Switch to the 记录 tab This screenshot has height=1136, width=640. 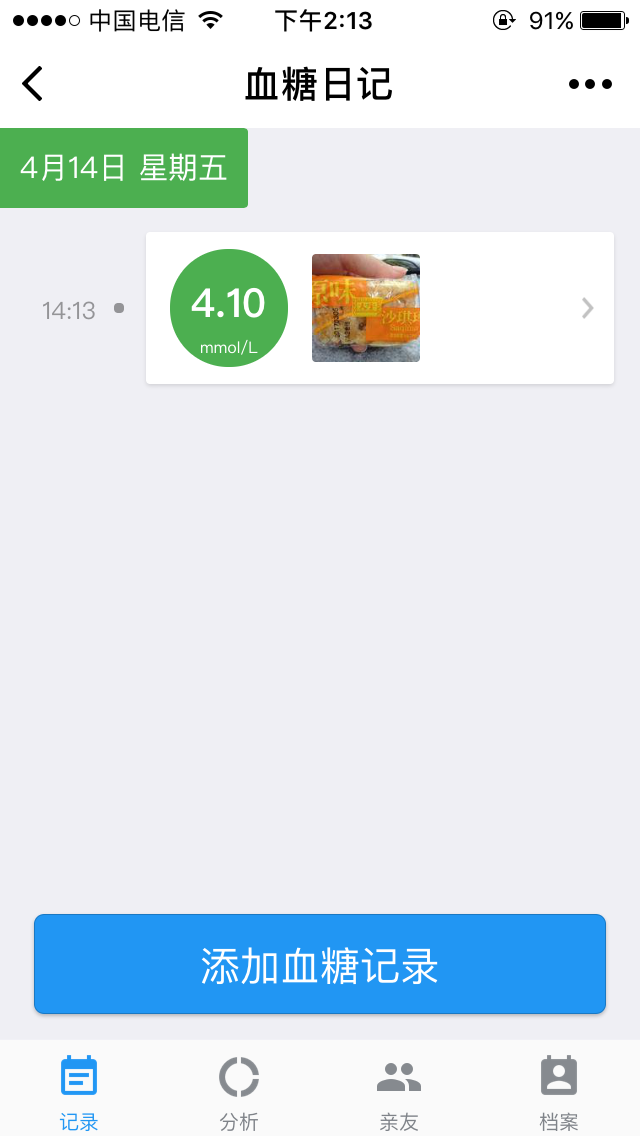click(x=79, y=1091)
